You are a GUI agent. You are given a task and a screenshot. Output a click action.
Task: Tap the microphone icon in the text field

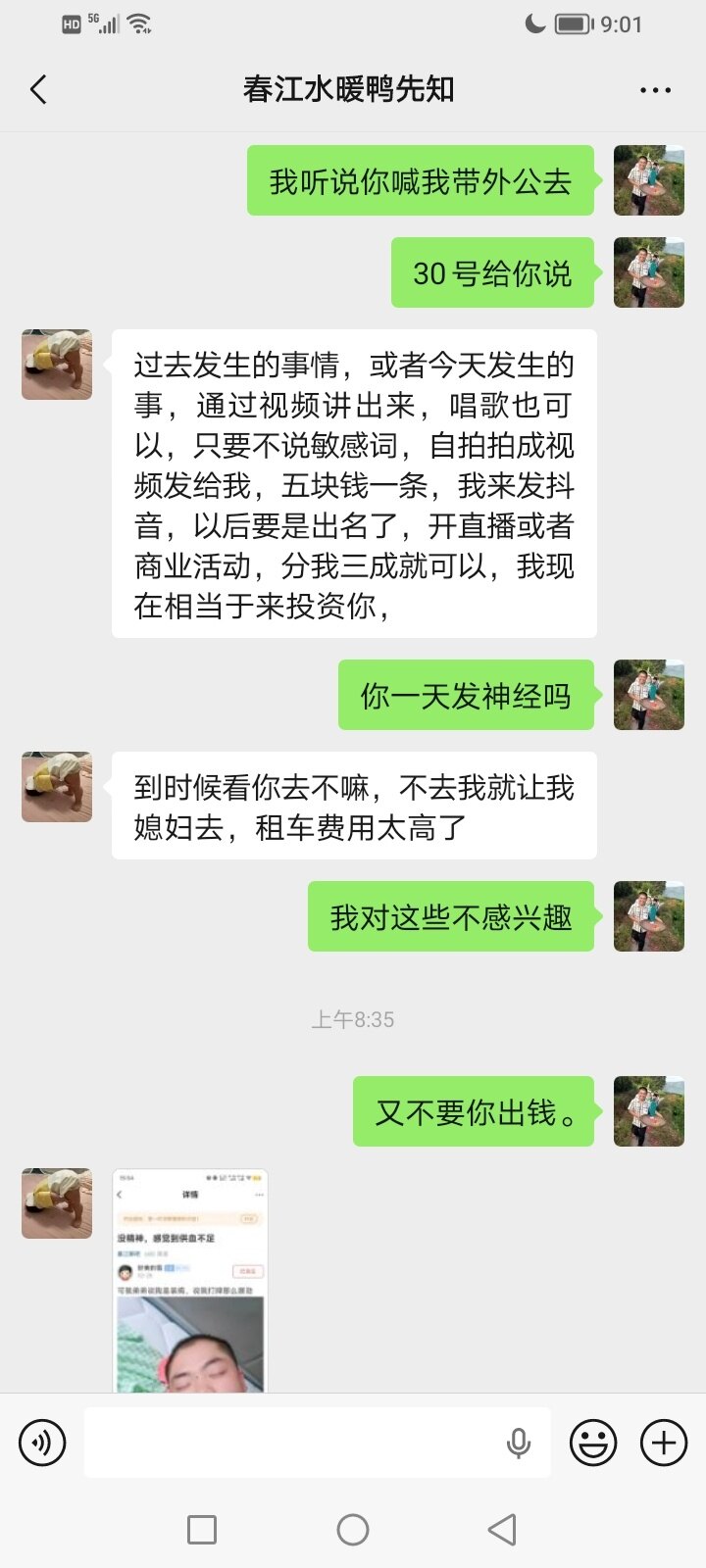click(x=519, y=1443)
